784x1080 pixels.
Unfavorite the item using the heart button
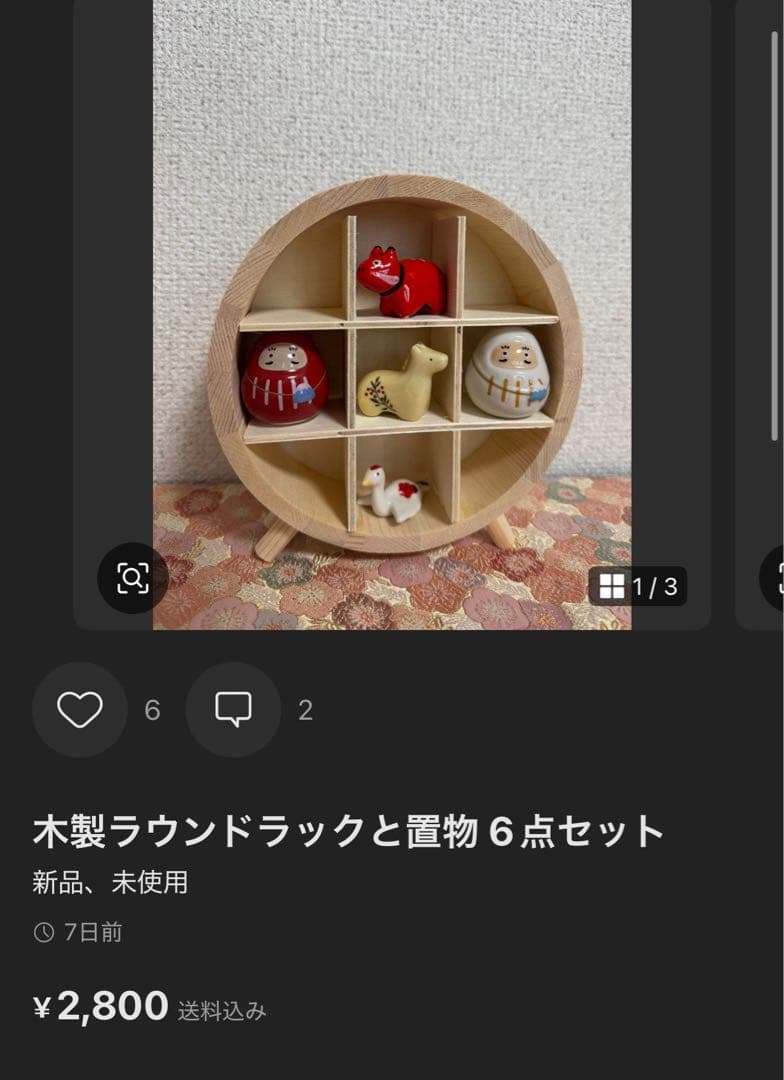[x=79, y=710]
